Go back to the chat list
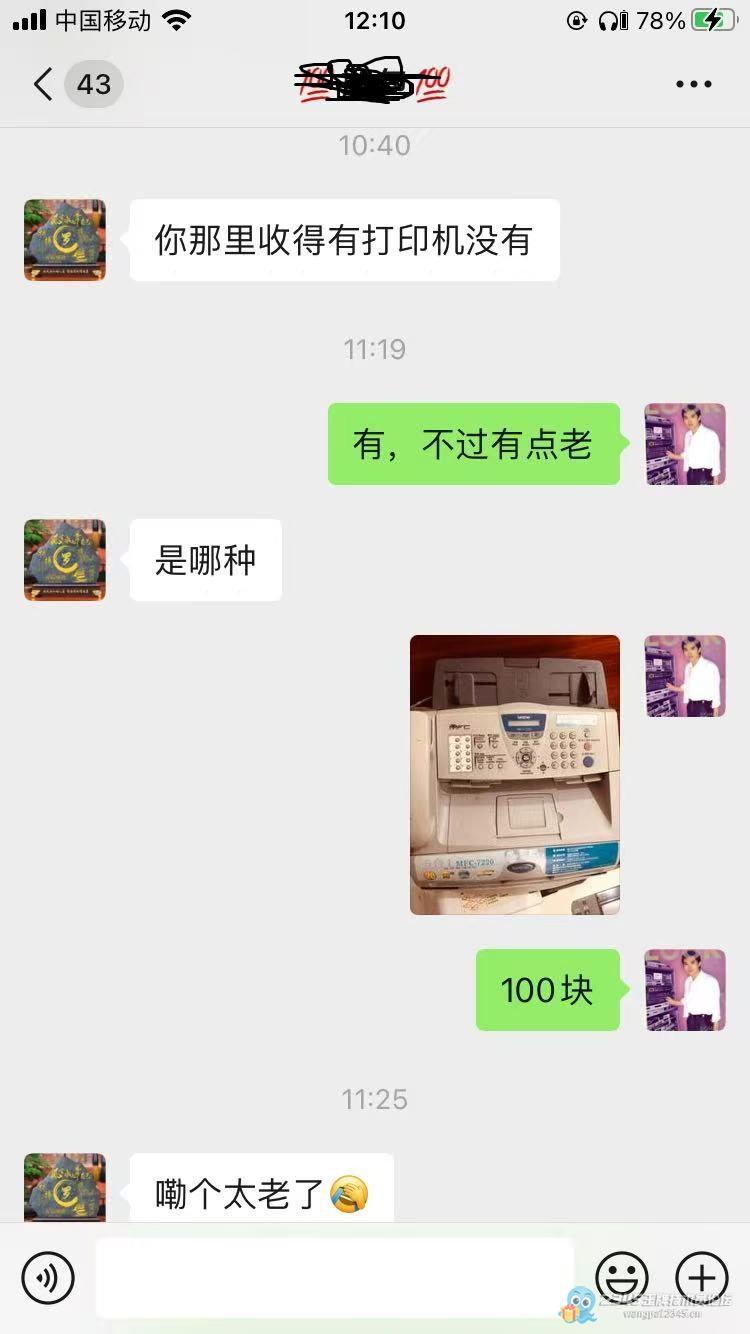Image resolution: width=750 pixels, height=1334 pixels. (44, 84)
